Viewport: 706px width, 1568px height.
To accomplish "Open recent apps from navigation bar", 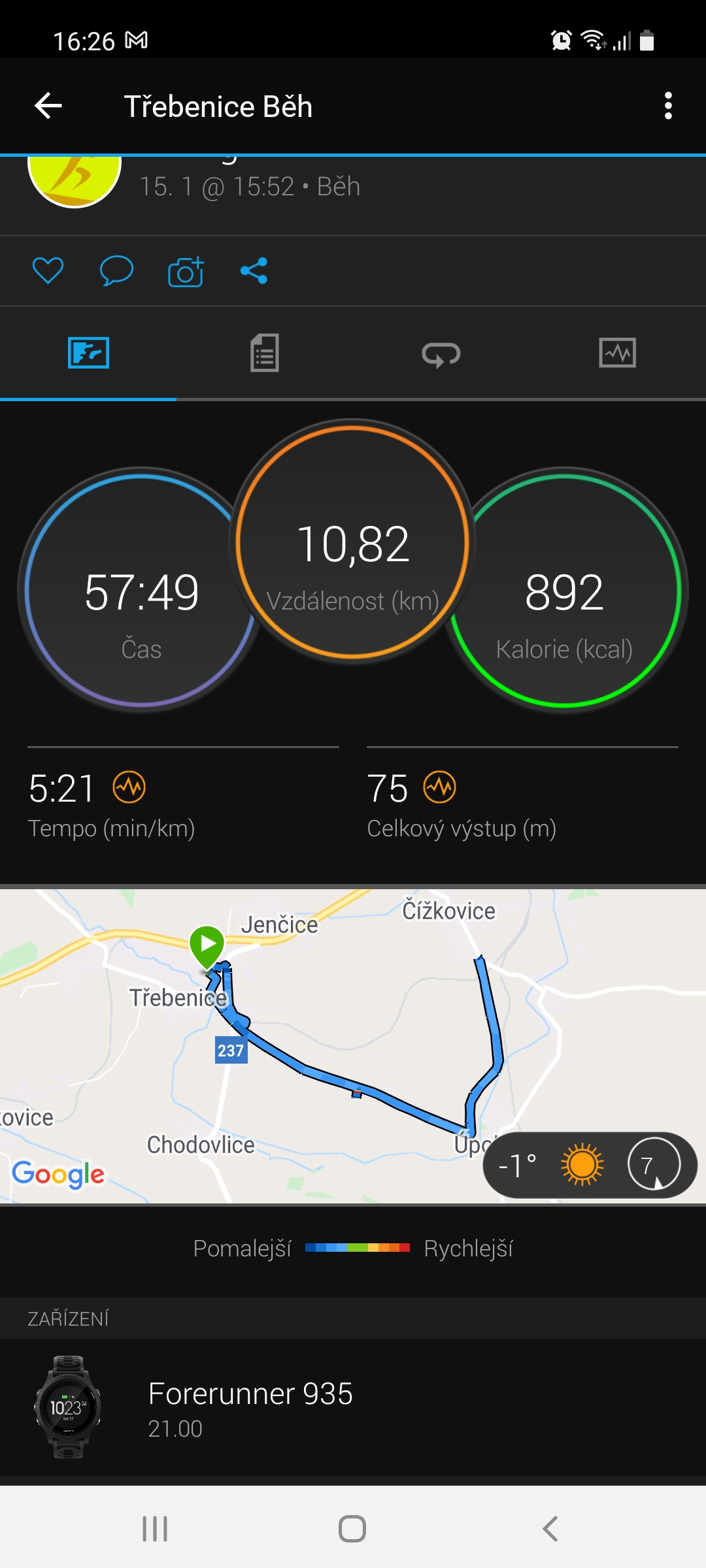I will point(155,1529).
